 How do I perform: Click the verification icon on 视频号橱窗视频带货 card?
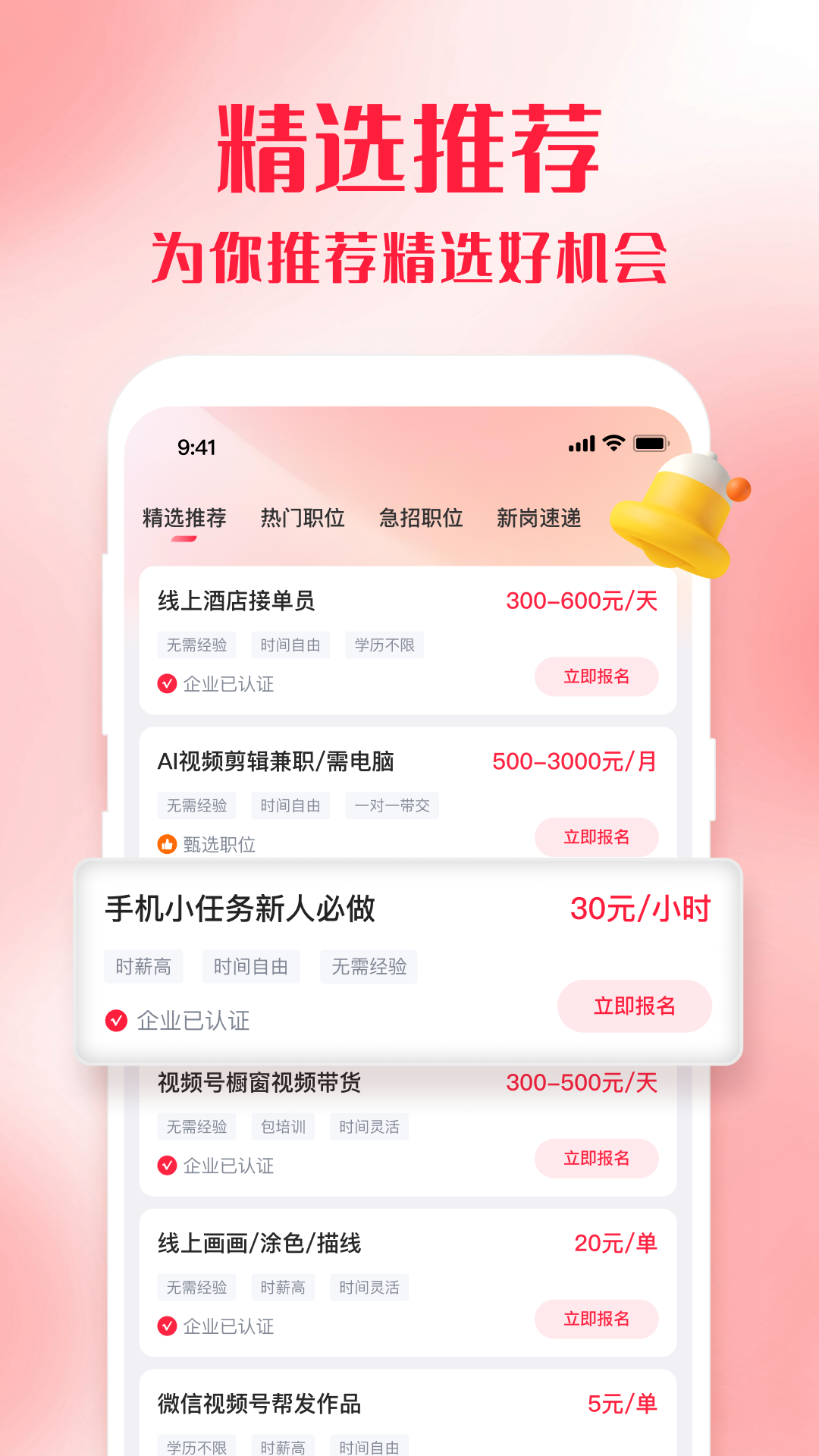[x=166, y=1166]
